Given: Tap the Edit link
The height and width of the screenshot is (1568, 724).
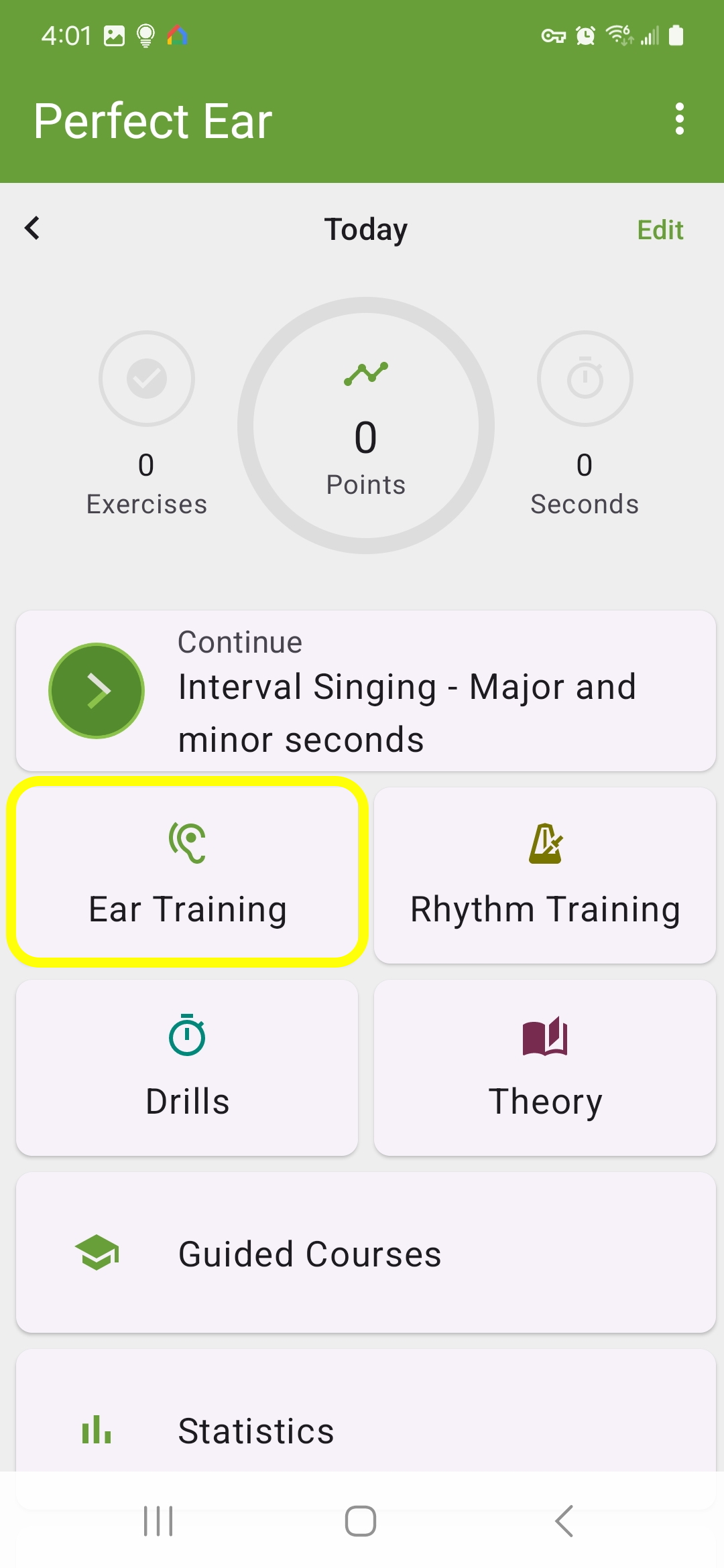Looking at the screenshot, I should tap(660, 230).
